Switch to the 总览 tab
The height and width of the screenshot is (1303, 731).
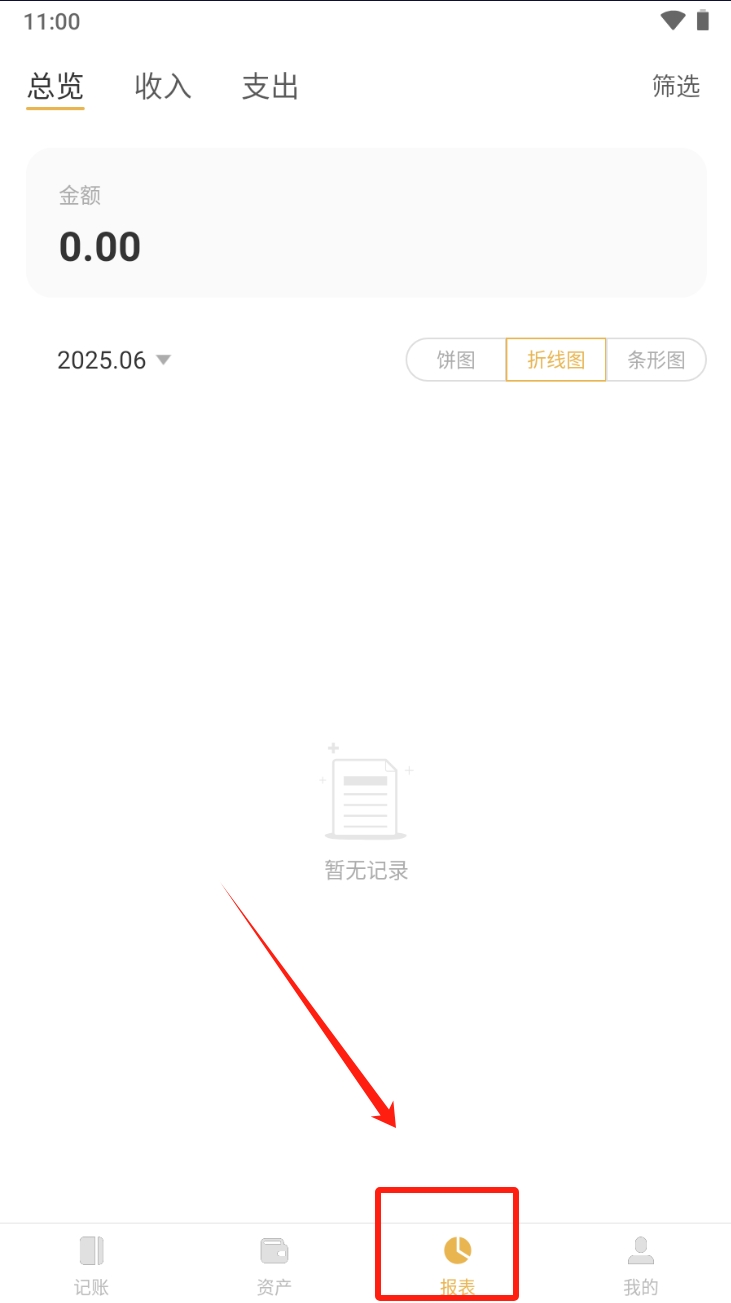pos(55,87)
